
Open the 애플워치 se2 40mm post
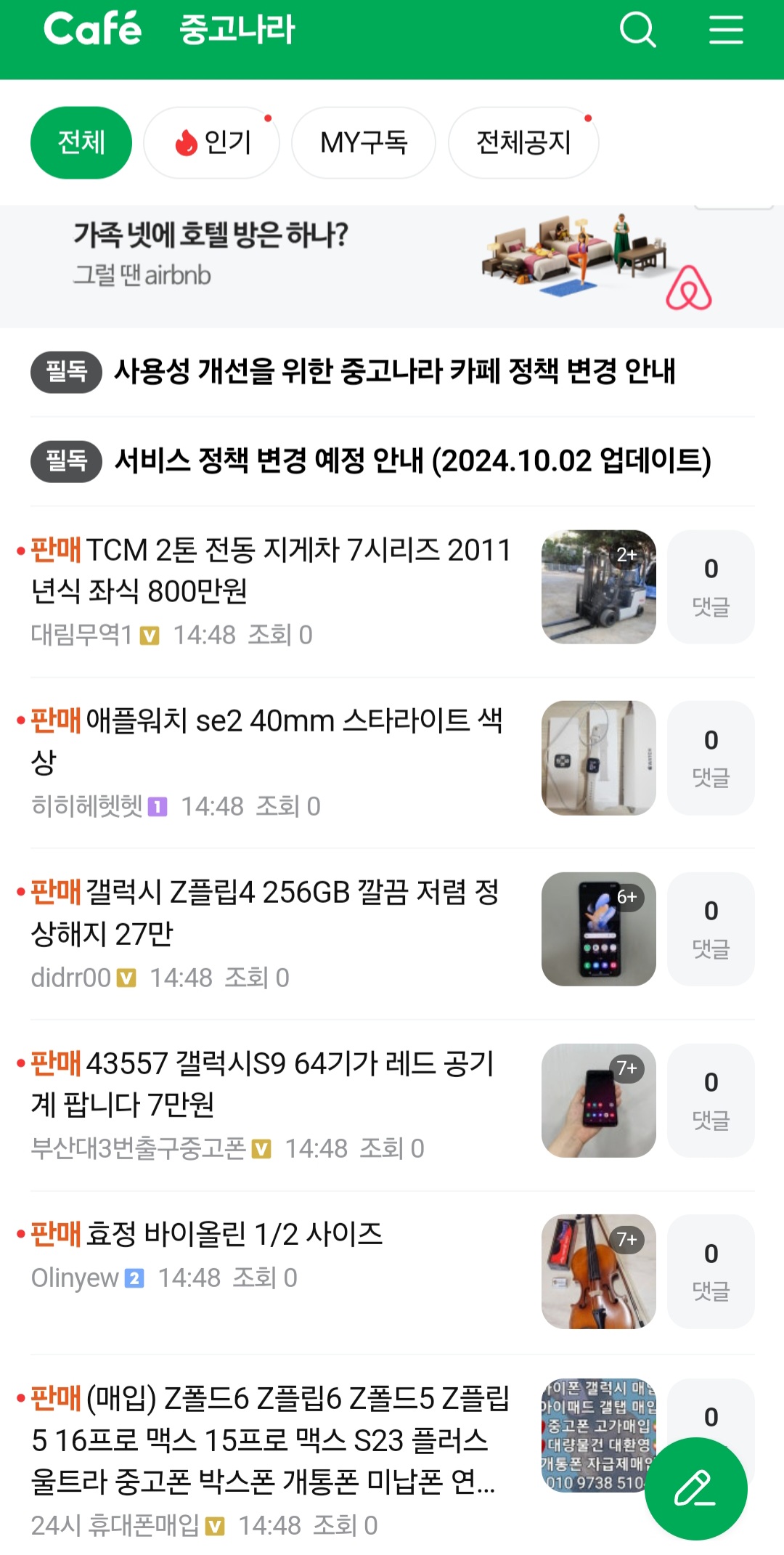267,741
